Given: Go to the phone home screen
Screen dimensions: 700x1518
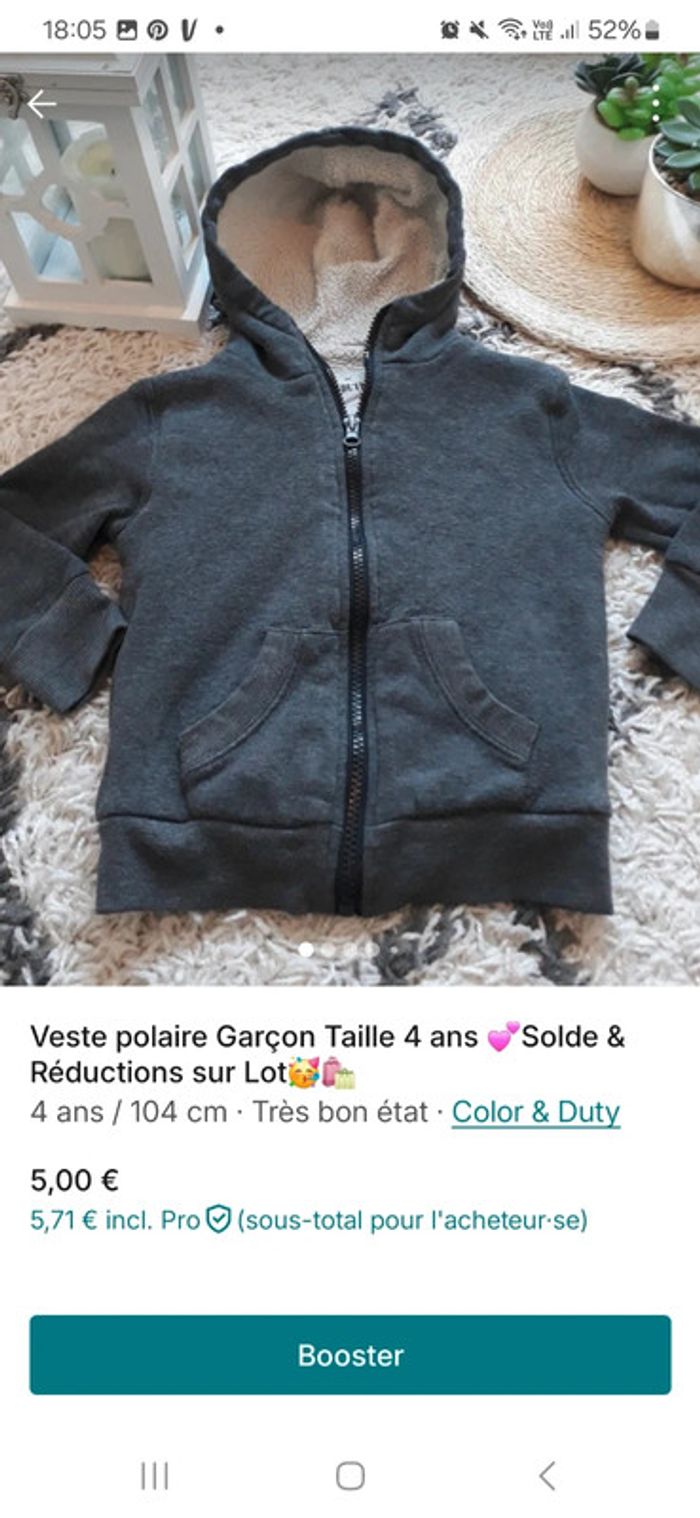Looking at the screenshot, I should pyautogui.click(x=350, y=1475).
